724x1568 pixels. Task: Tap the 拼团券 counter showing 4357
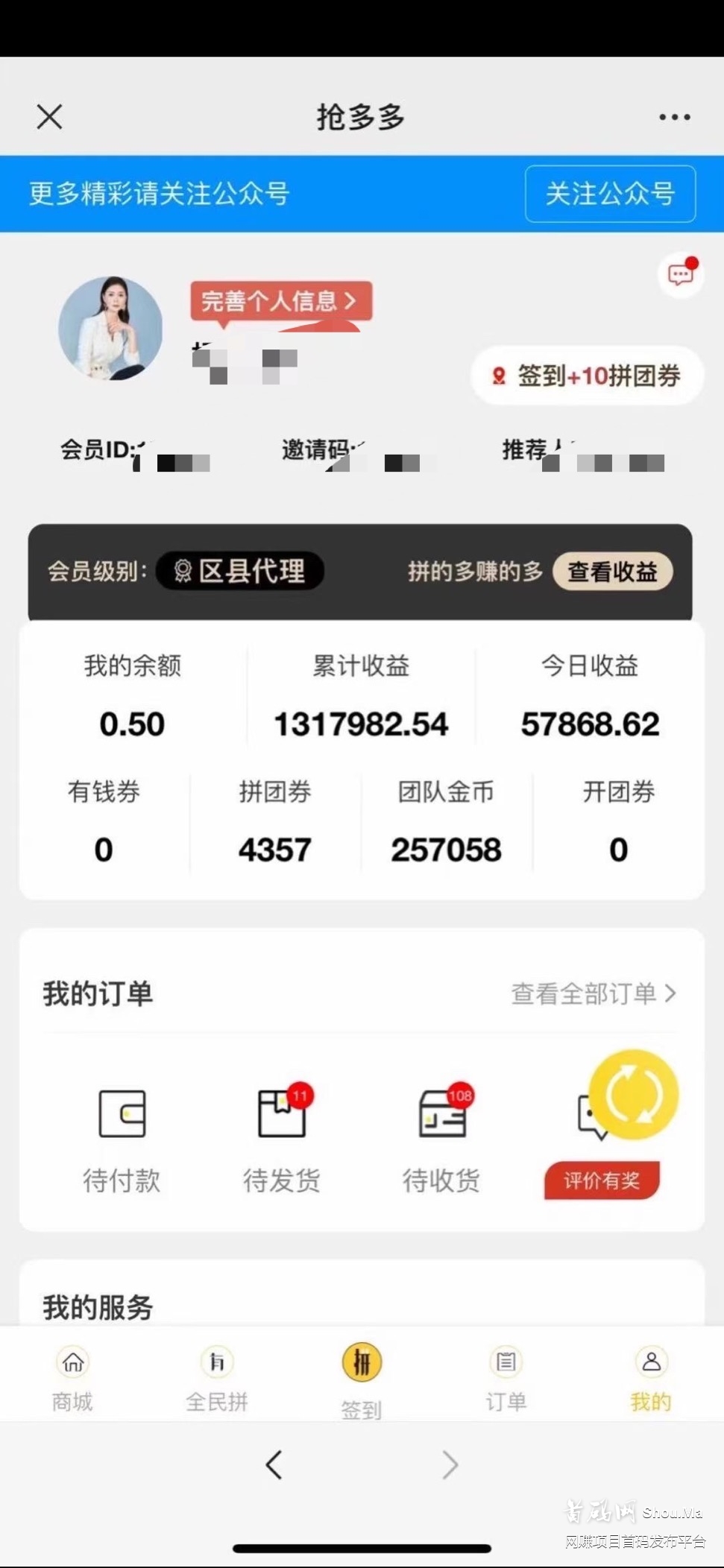(275, 820)
